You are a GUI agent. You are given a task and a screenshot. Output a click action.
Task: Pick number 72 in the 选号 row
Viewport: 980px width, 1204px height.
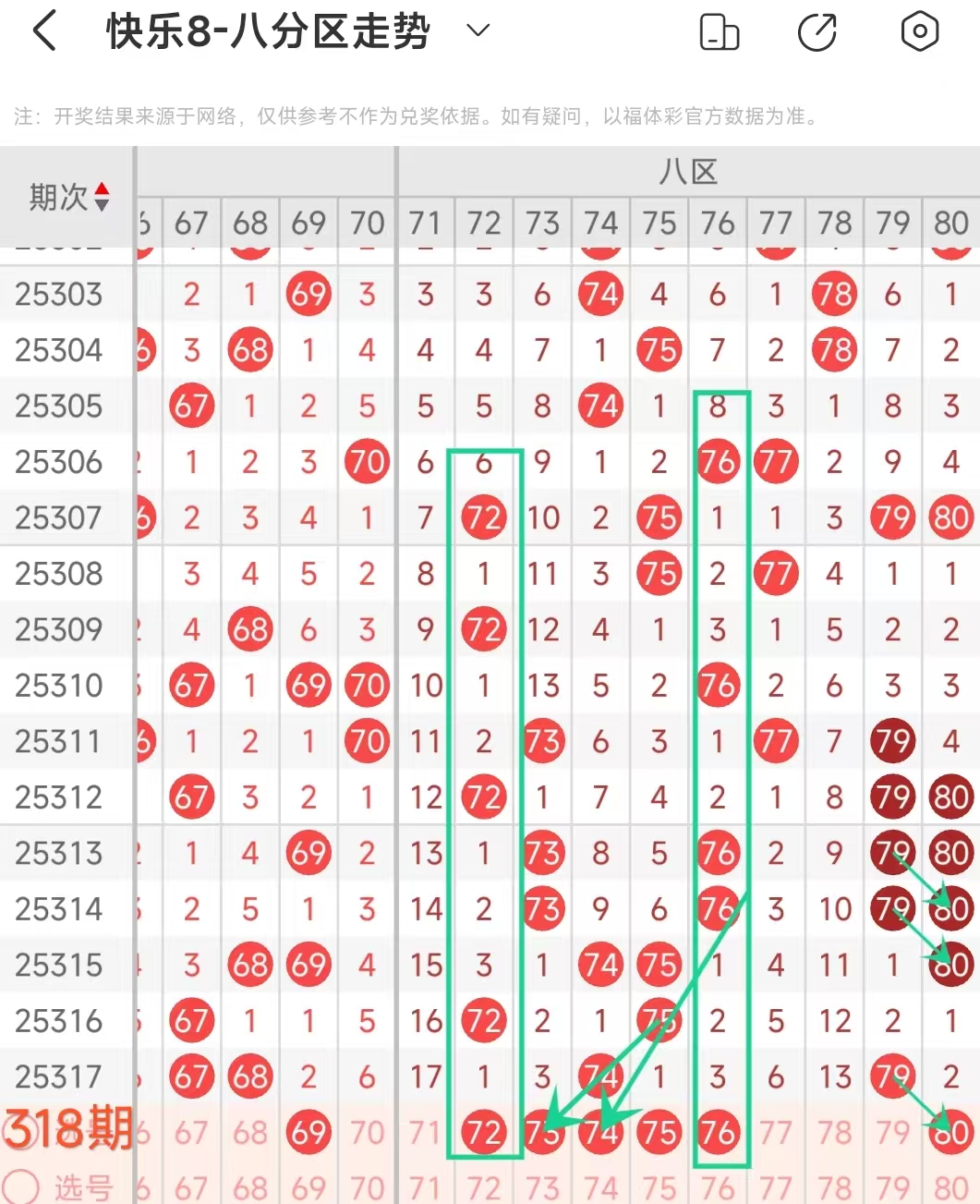click(x=484, y=1187)
